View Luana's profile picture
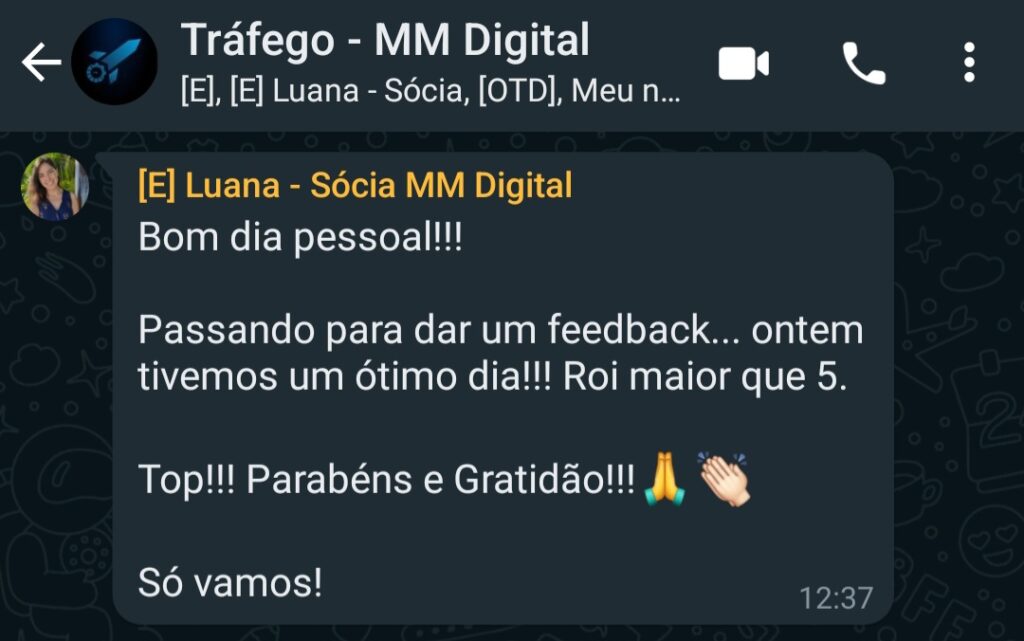 tap(55, 186)
